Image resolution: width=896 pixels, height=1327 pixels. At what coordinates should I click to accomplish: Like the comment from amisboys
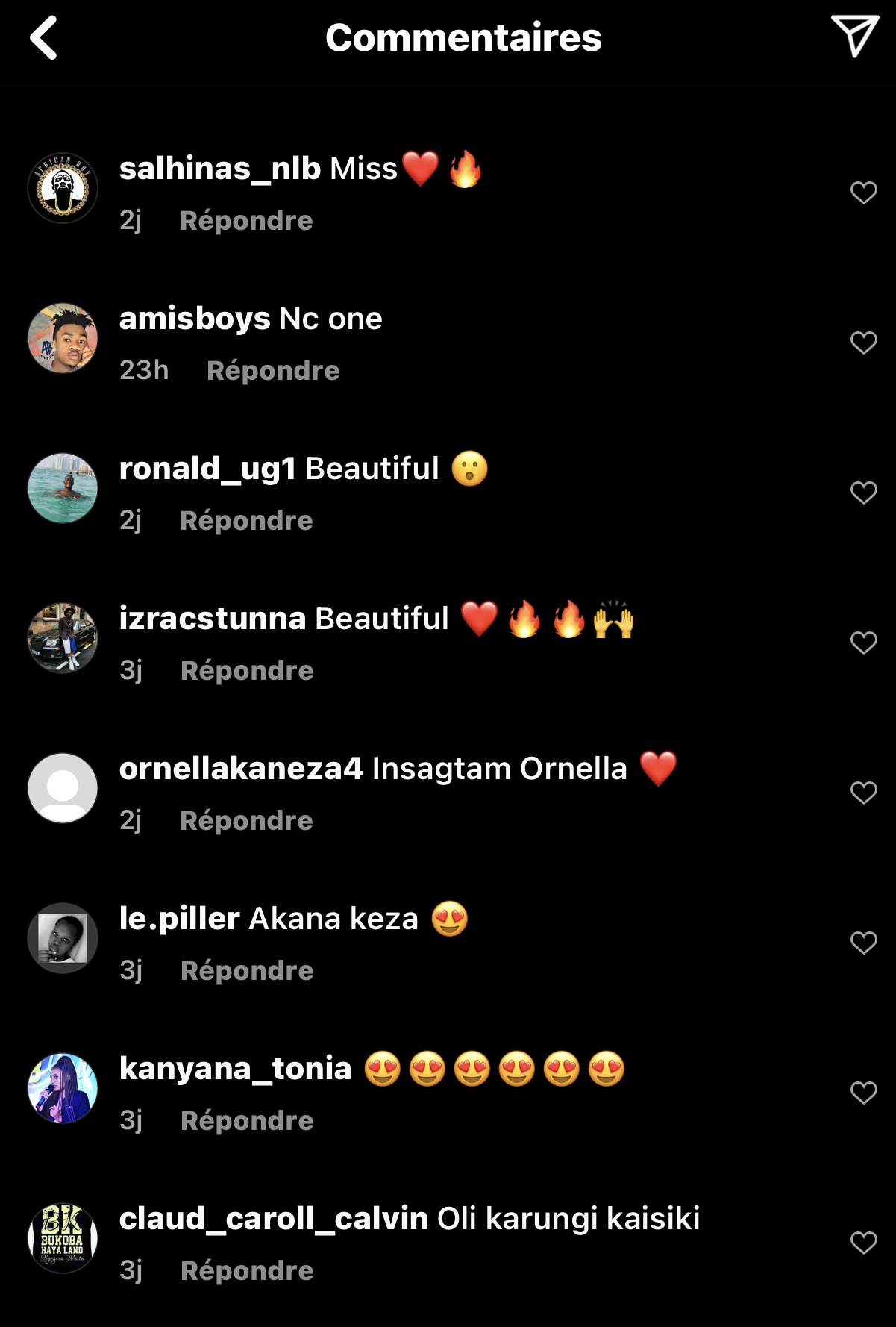tap(863, 343)
